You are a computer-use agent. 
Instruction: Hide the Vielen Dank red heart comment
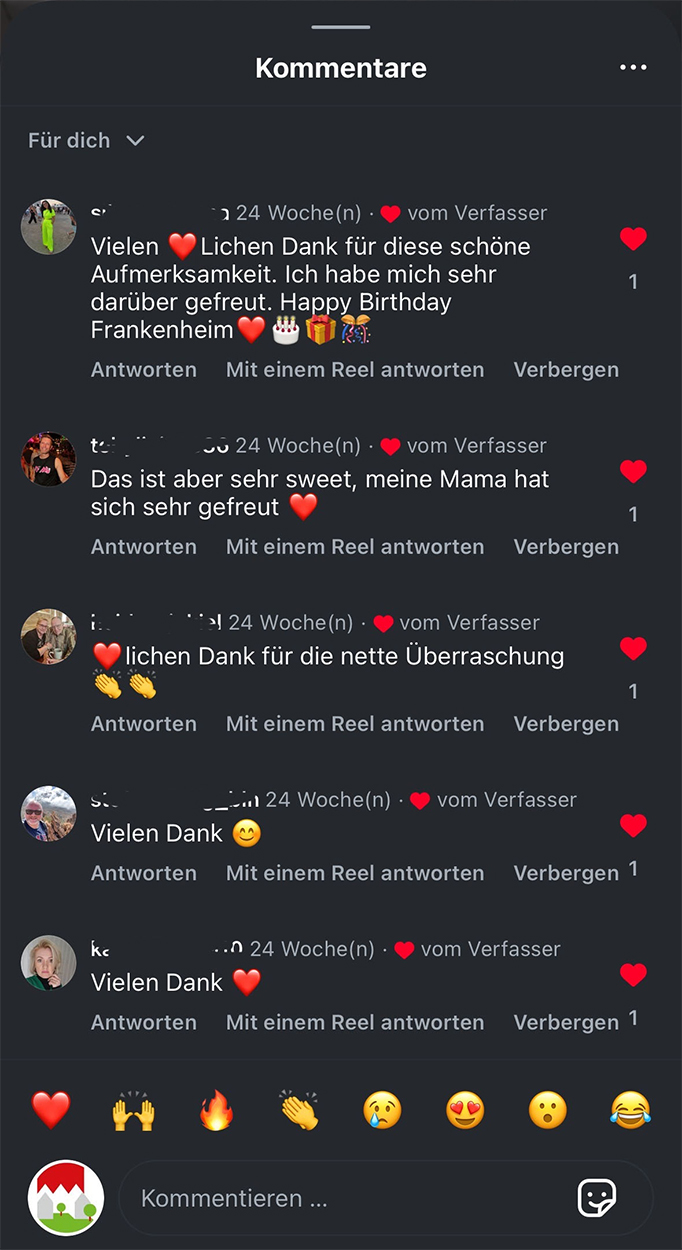tap(566, 1022)
